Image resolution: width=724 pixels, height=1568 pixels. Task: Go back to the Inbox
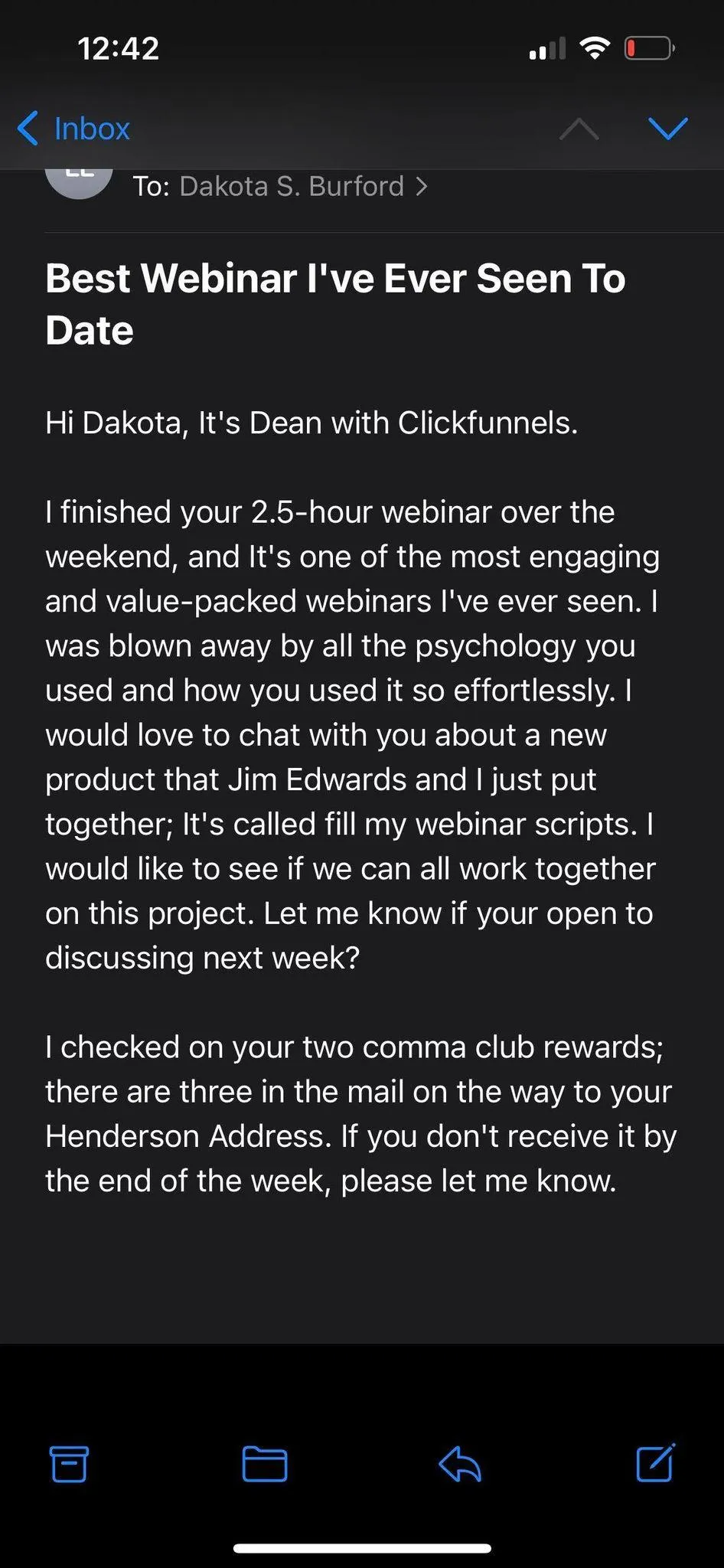[x=73, y=129]
